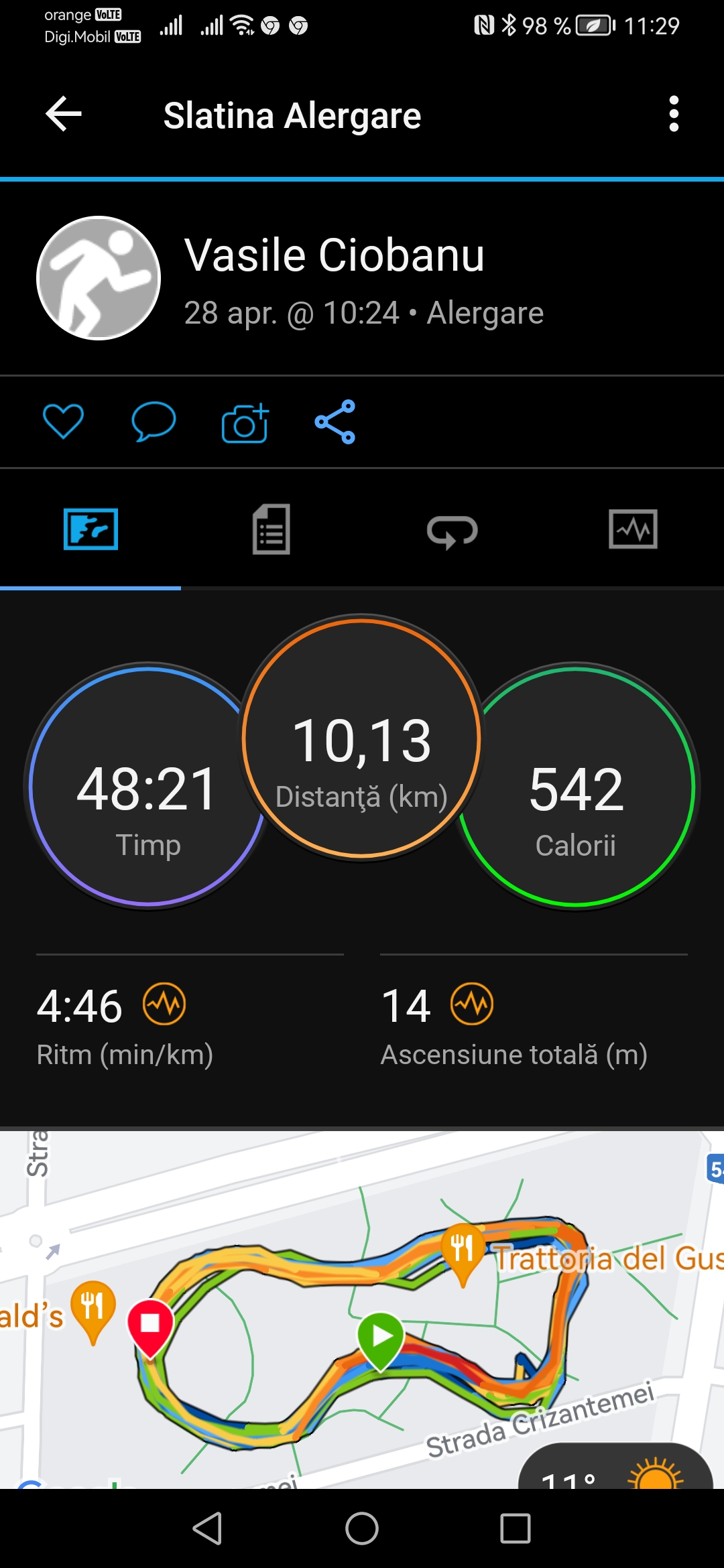Go back using the arrow
724x1568 pixels.
[64, 114]
